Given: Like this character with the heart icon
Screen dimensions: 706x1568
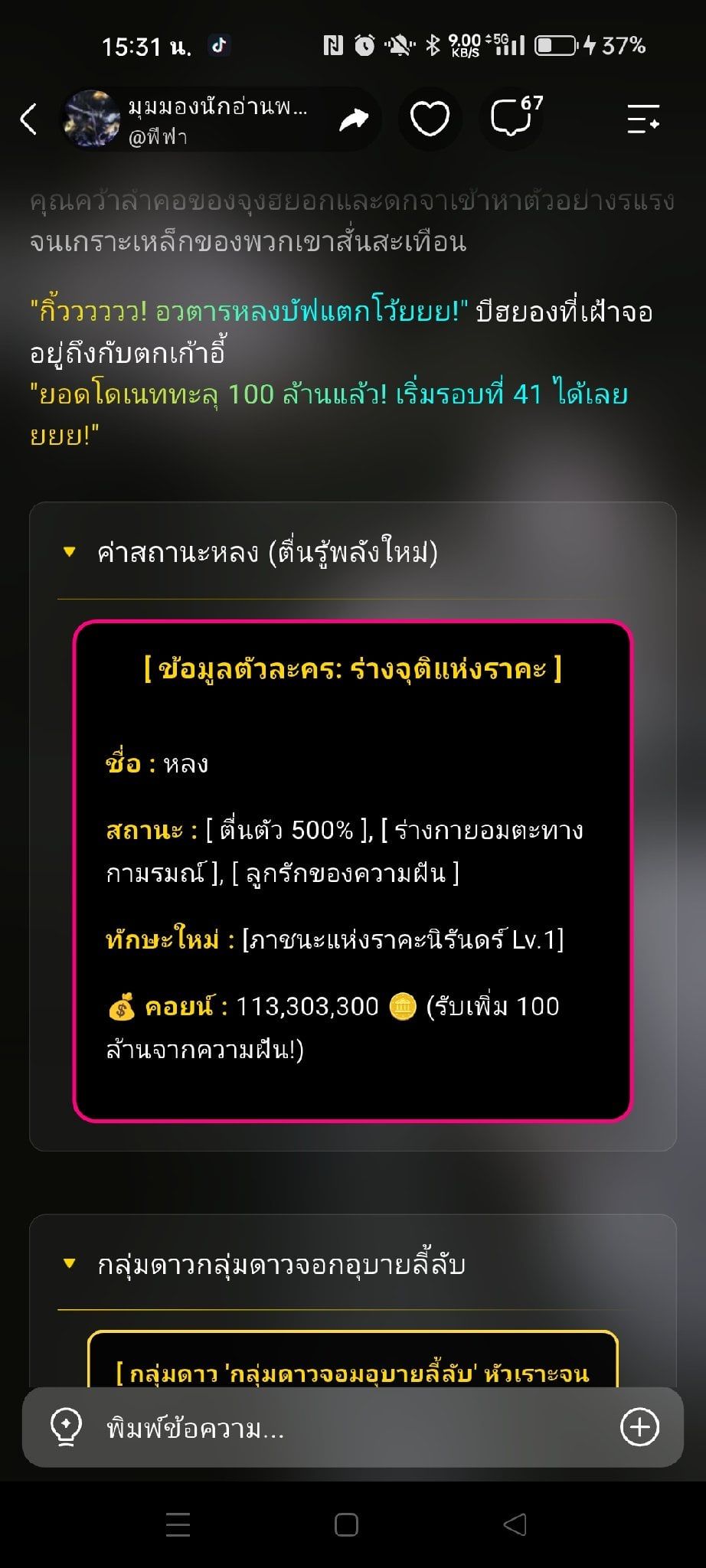Looking at the screenshot, I should point(430,119).
